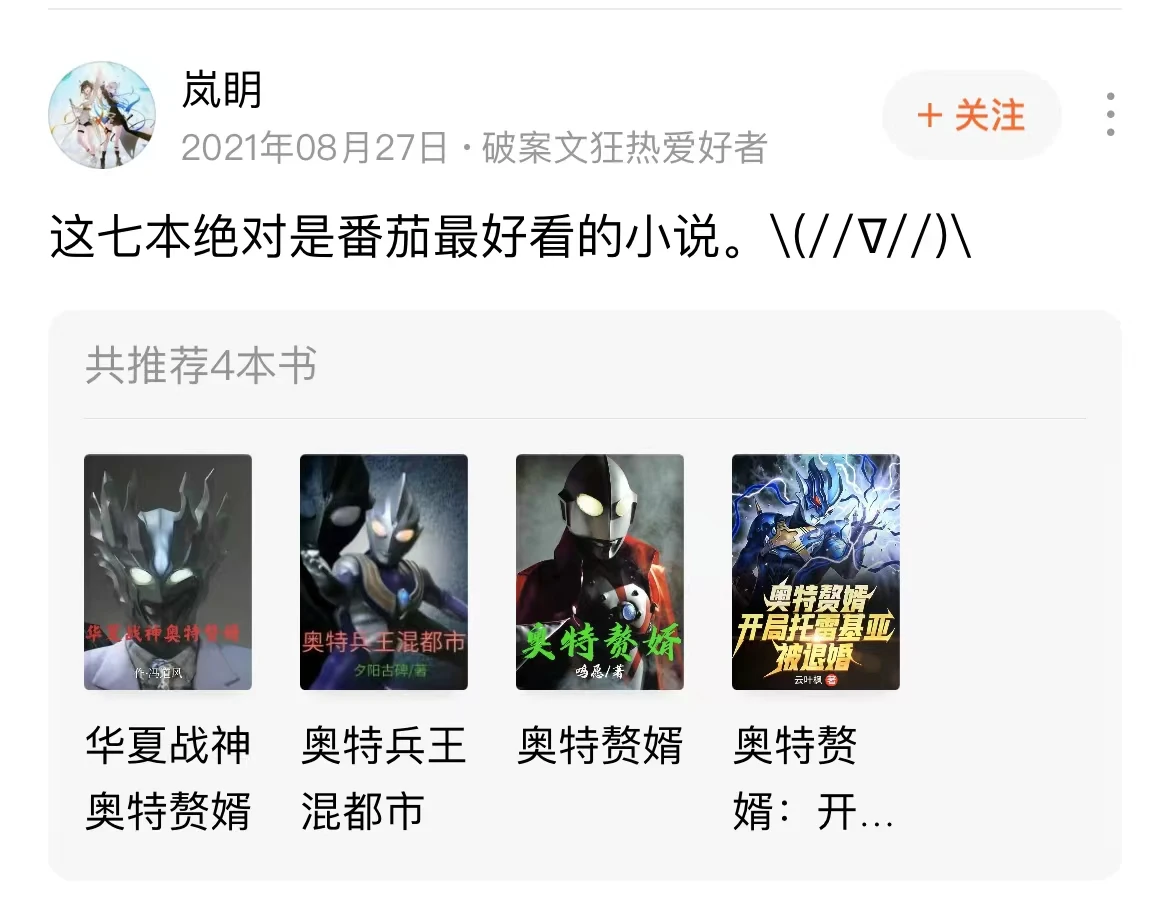Image resolution: width=1170 pixels, height=900 pixels.
Task: Follow the user 岚明
Action: pos(970,116)
